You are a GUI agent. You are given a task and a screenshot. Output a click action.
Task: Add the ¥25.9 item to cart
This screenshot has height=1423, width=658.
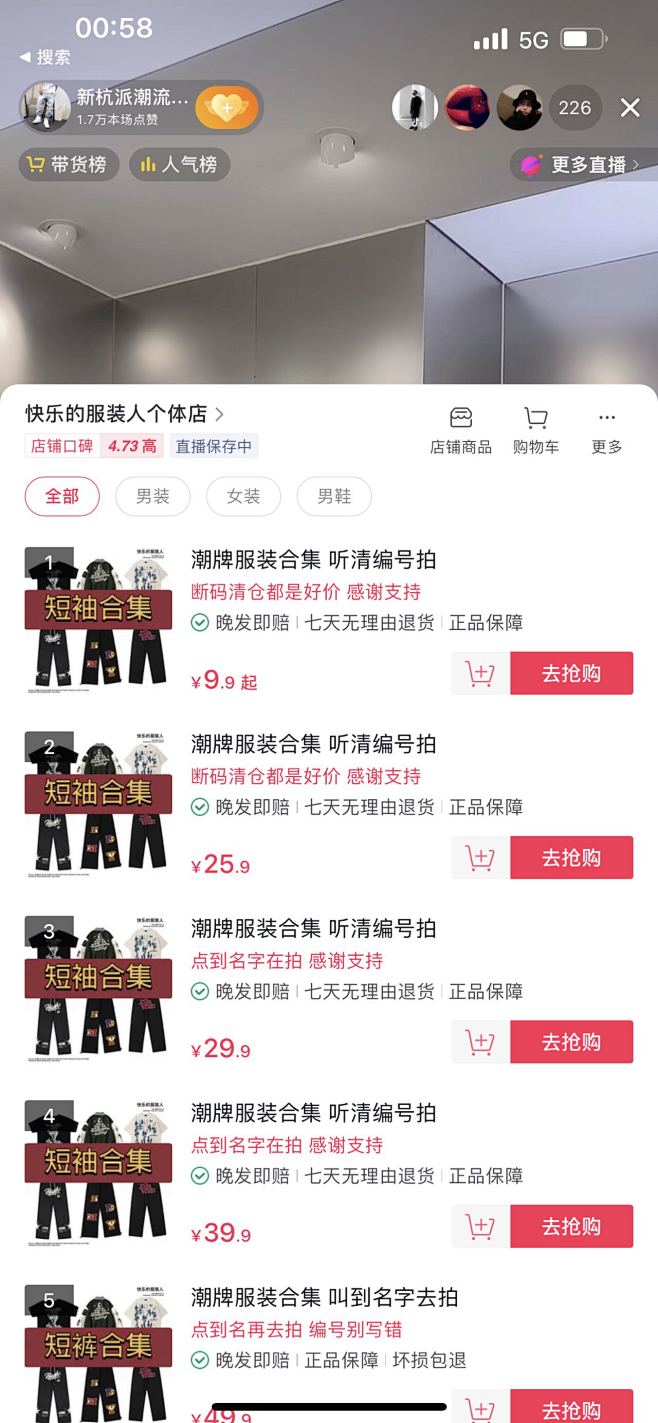click(480, 858)
